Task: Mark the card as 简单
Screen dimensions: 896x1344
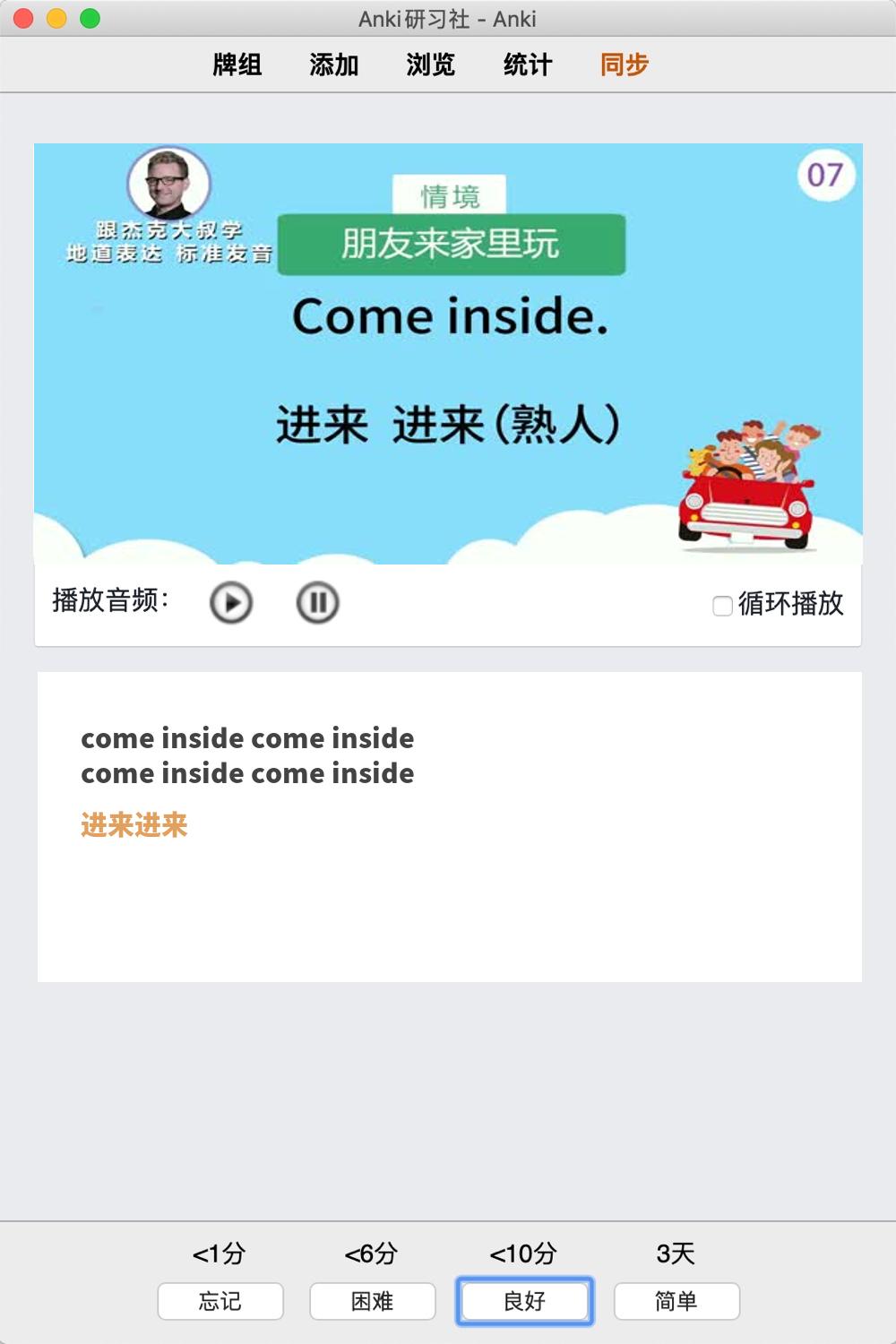Action: (676, 1301)
